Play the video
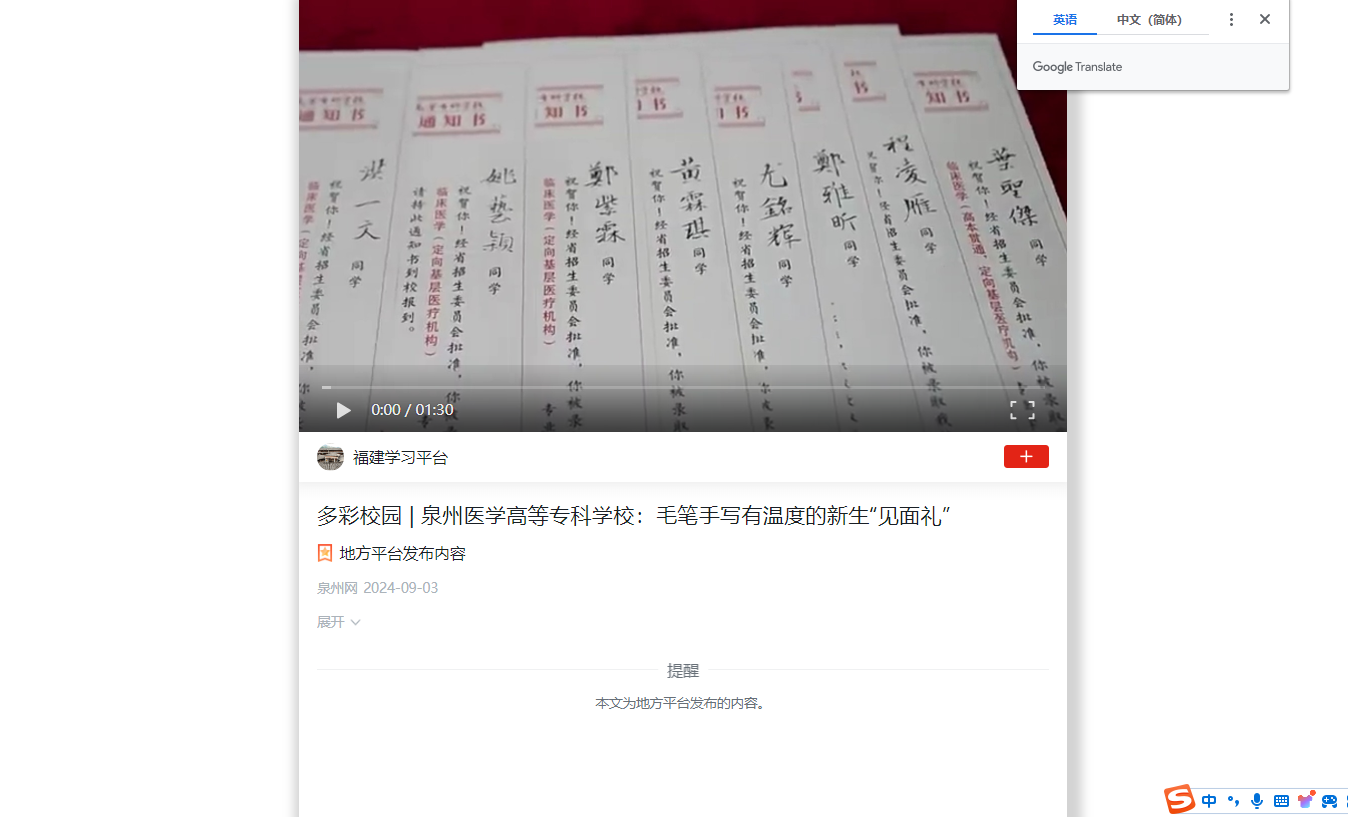 point(343,410)
